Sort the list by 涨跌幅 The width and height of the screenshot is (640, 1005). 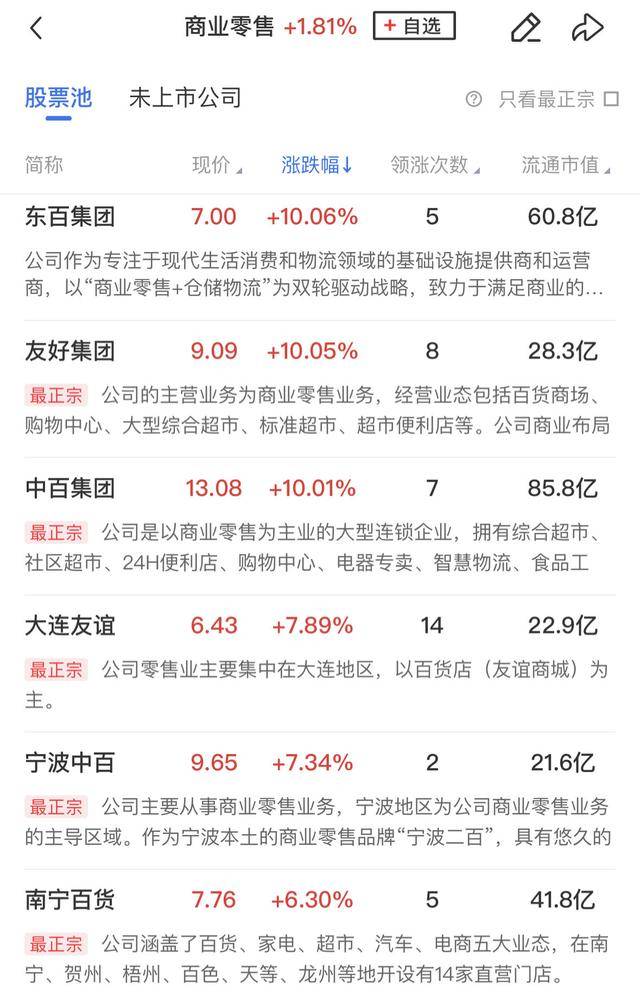click(317, 166)
